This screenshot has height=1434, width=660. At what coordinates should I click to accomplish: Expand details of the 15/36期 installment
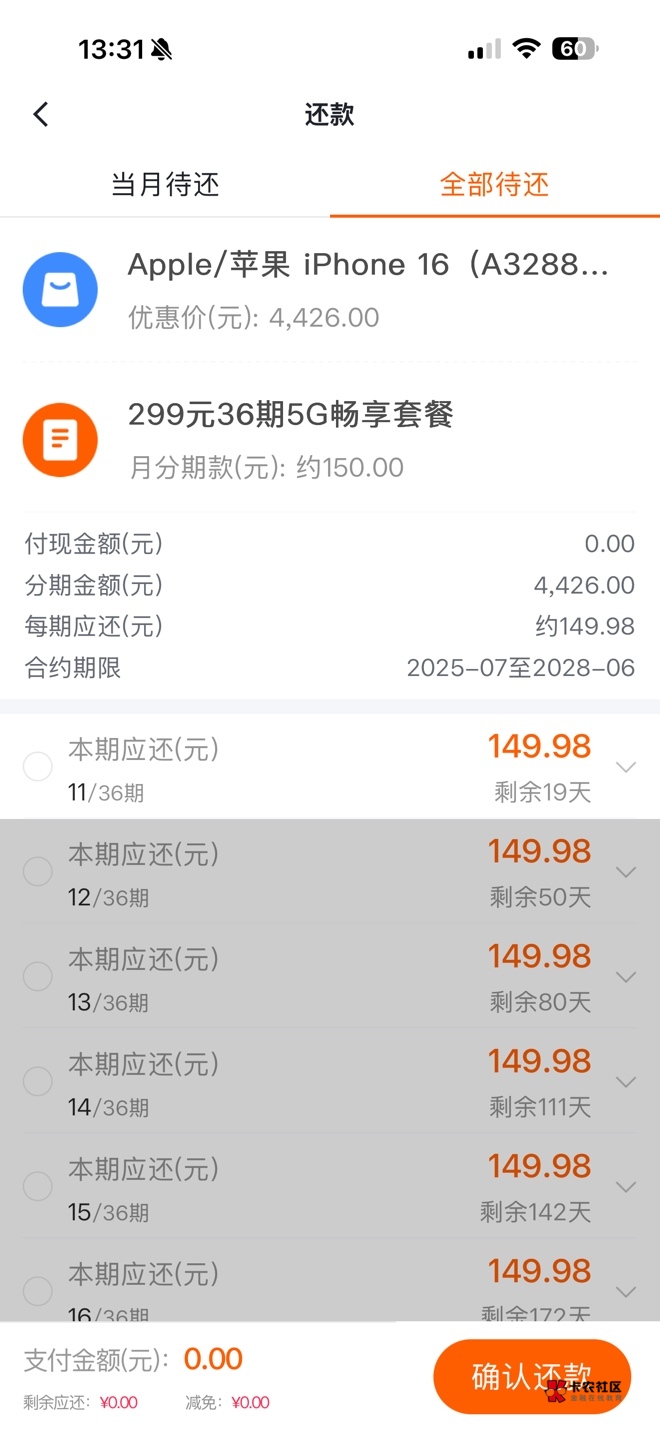click(626, 1187)
